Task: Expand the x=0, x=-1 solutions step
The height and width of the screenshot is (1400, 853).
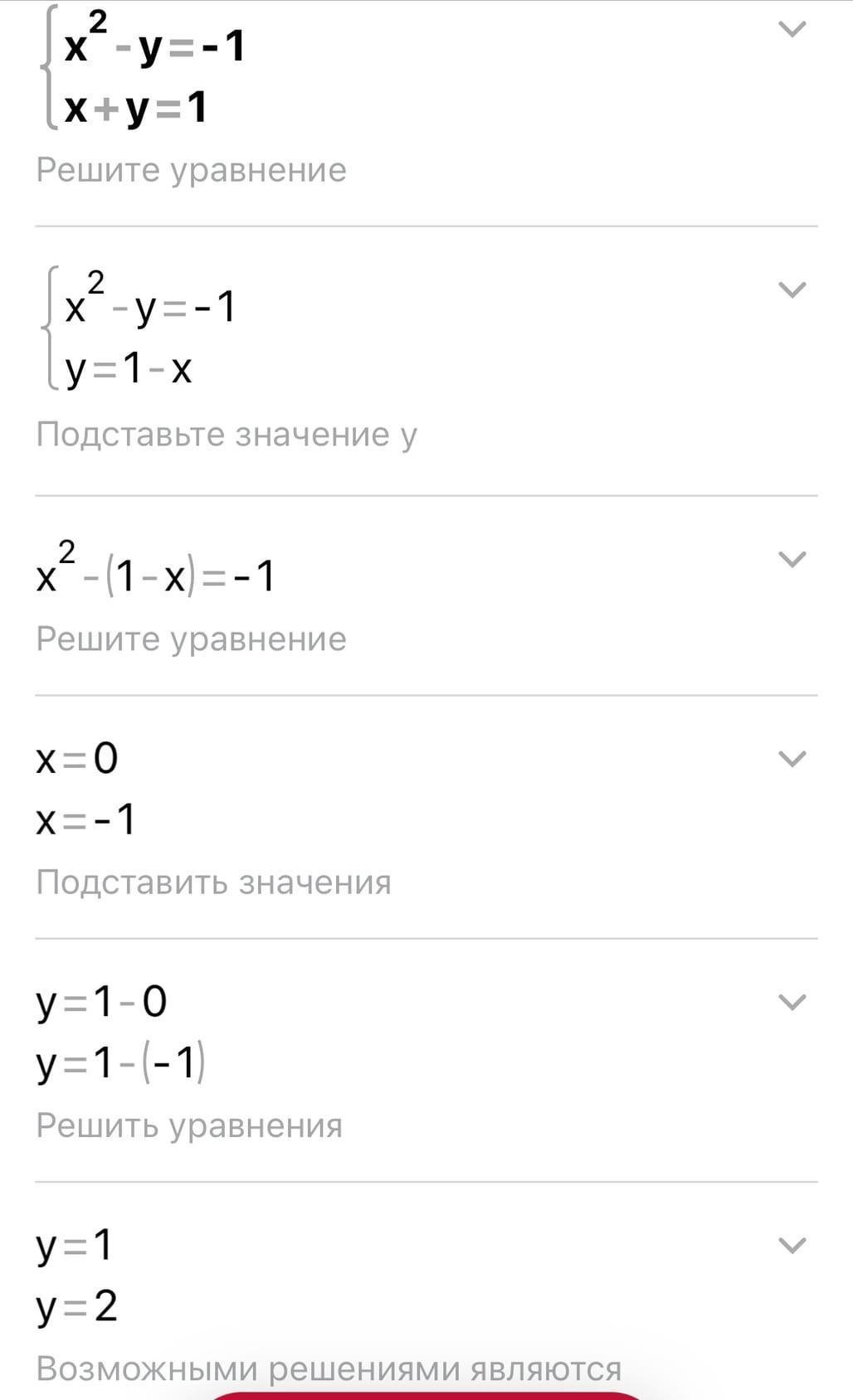Action: pyautogui.click(x=792, y=759)
